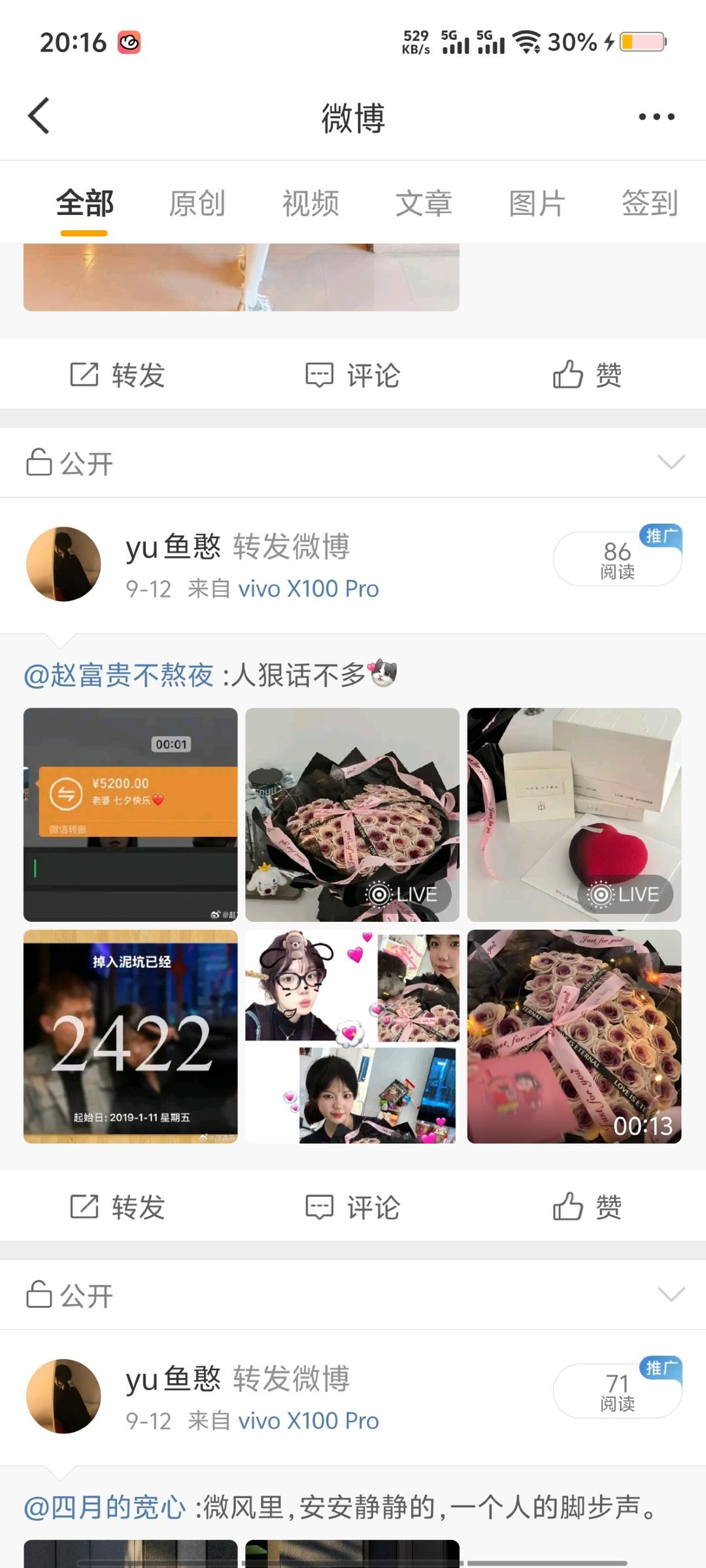Open the @四月的宽心 profile link
706x1568 pixels.
(105, 1507)
